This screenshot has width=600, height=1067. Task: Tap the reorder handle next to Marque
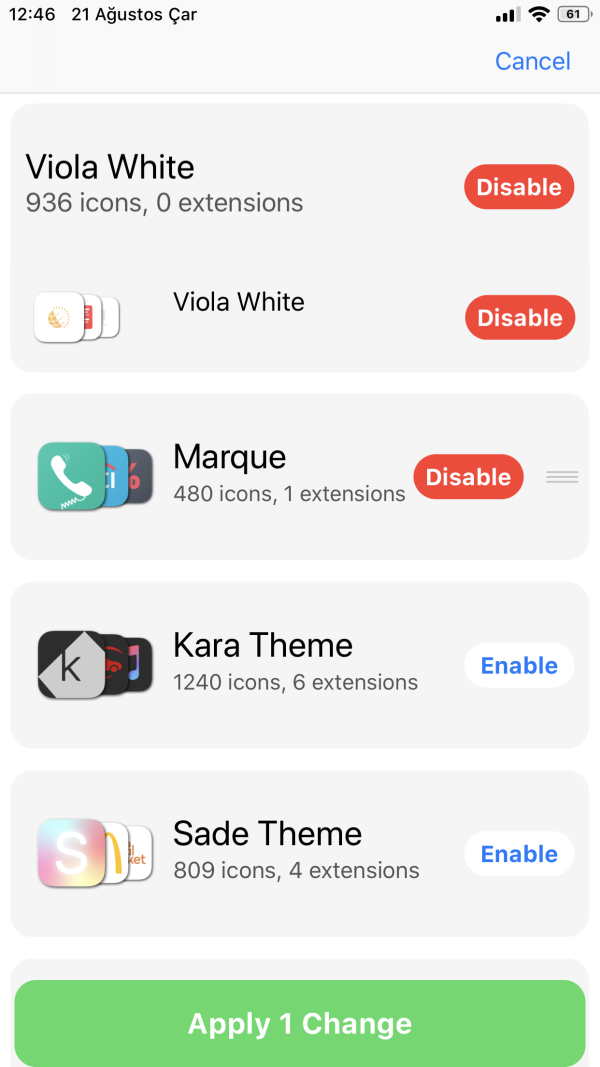click(x=562, y=478)
